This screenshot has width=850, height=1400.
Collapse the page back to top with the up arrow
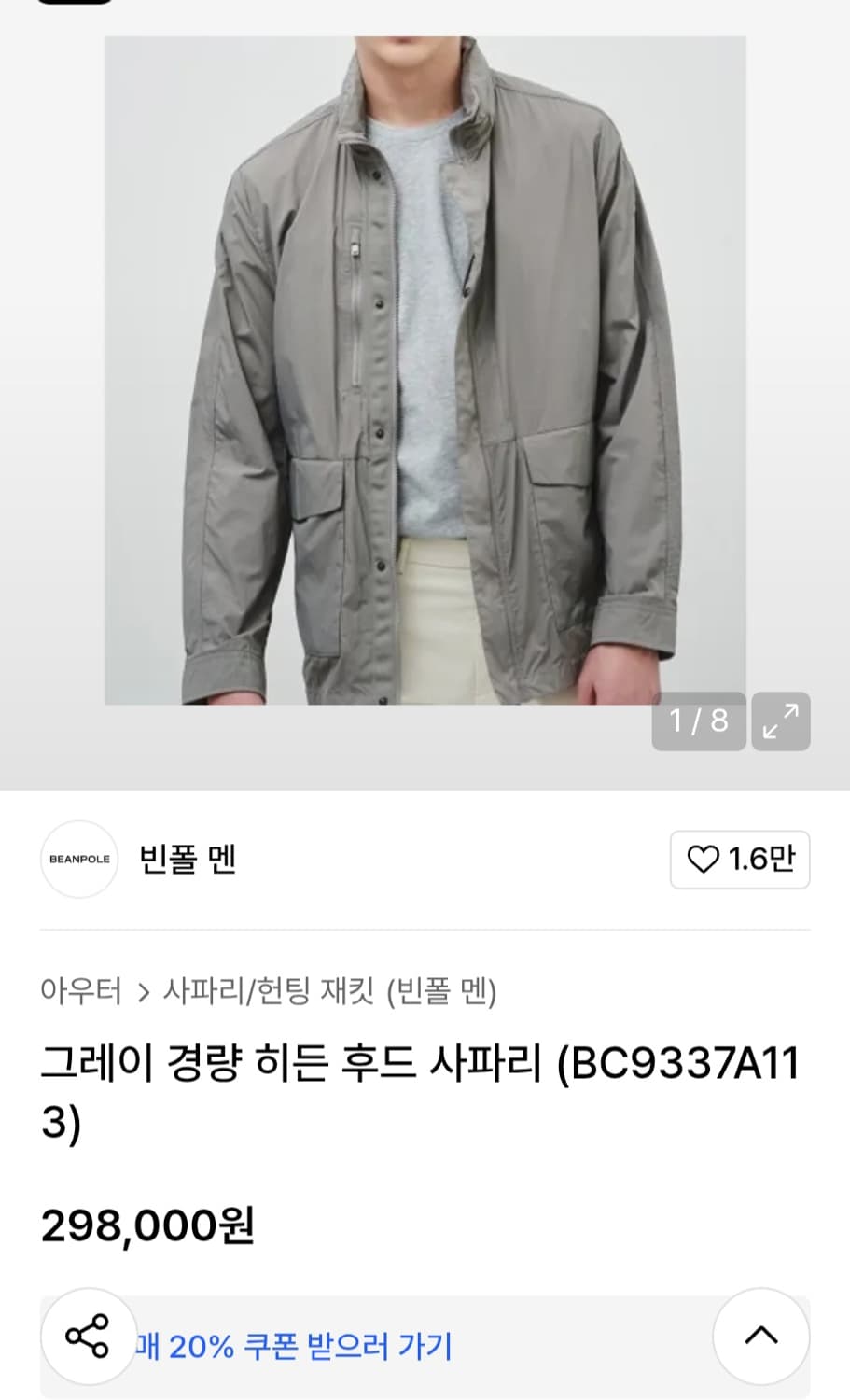coord(761,1337)
